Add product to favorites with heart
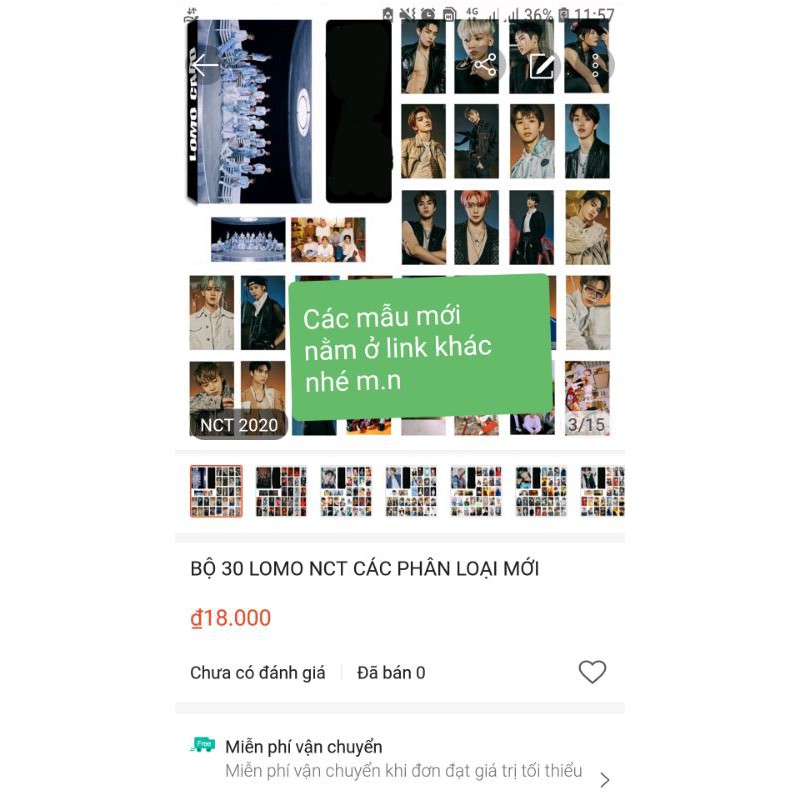Screen dimensions: 800x800 (x=592, y=672)
